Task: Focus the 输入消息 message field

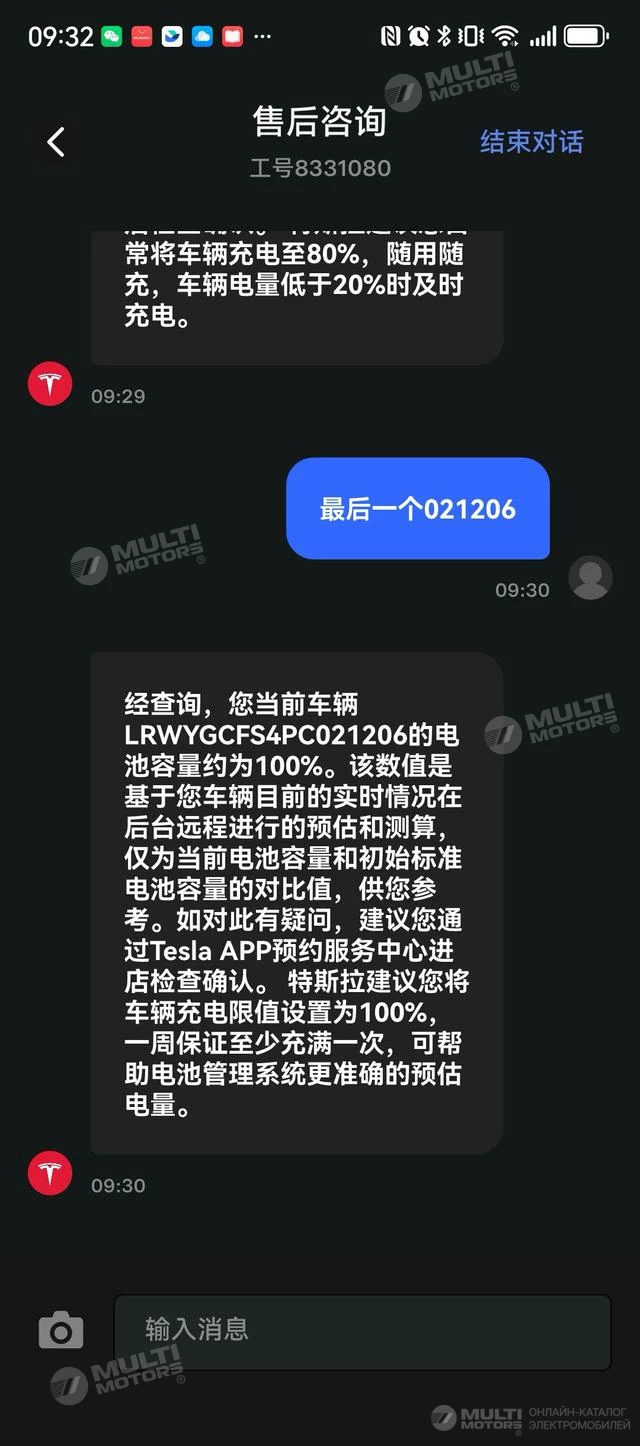Action: coord(362,1331)
